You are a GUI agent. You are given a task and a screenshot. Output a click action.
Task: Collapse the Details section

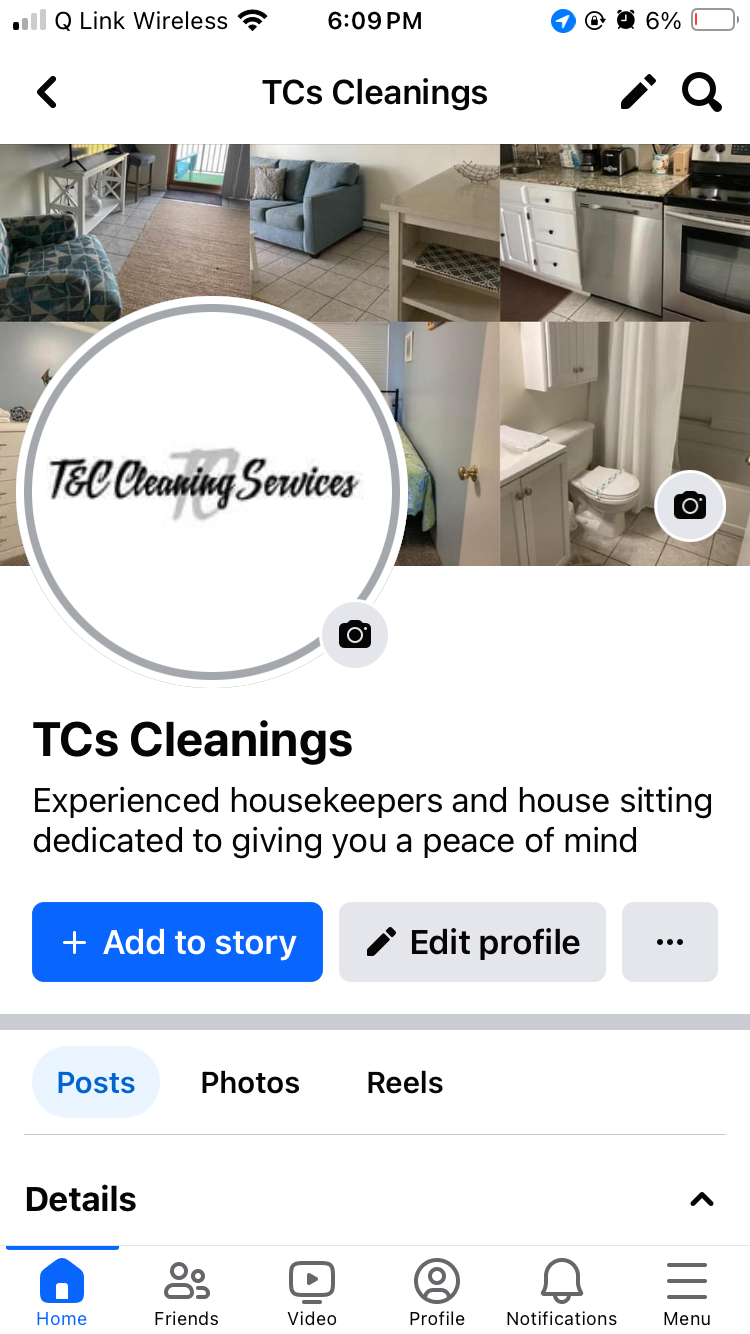click(x=702, y=1199)
